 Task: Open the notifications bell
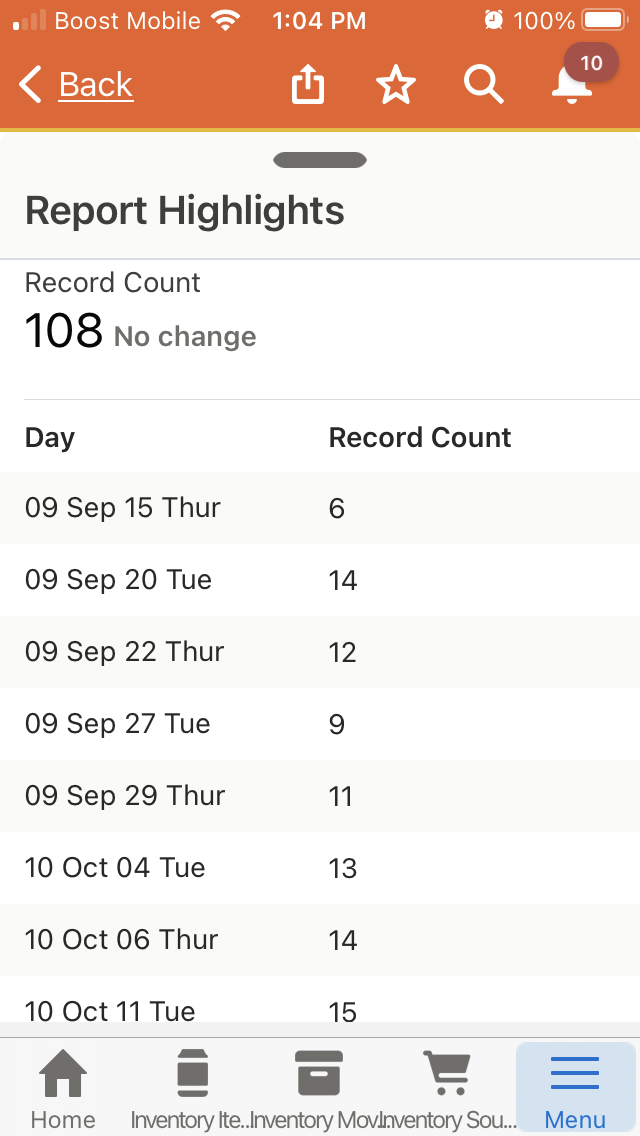point(572,86)
